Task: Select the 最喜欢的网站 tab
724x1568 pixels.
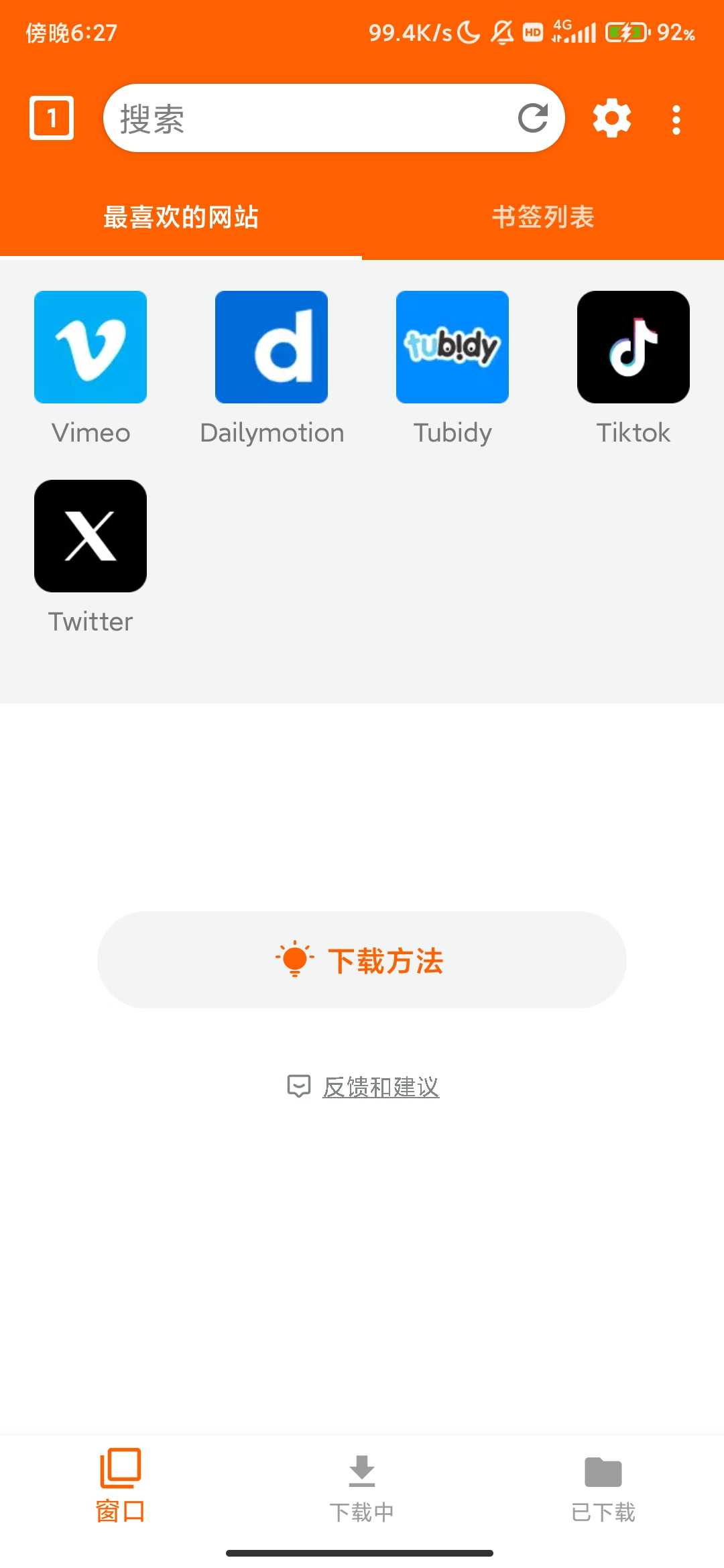Action: (x=182, y=216)
